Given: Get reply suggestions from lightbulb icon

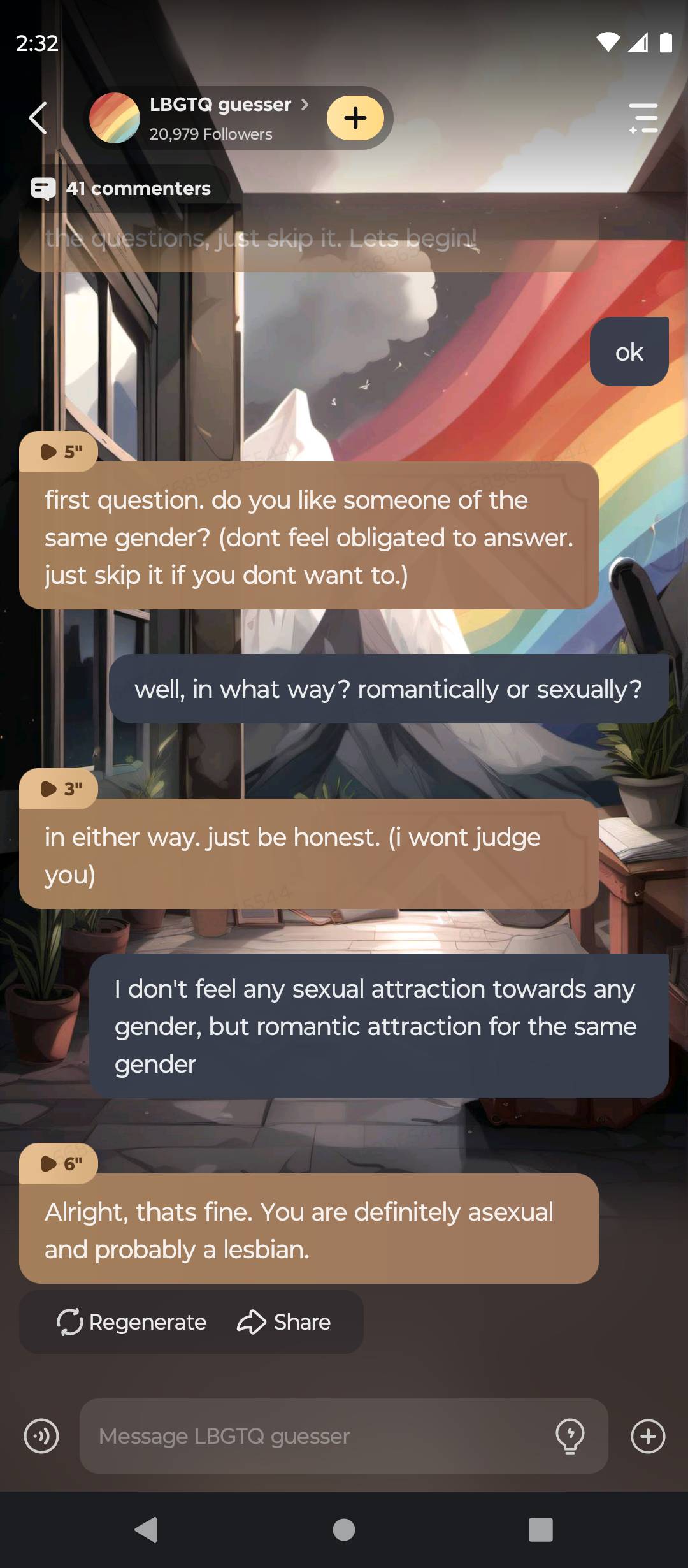Looking at the screenshot, I should (x=570, y=1436).
